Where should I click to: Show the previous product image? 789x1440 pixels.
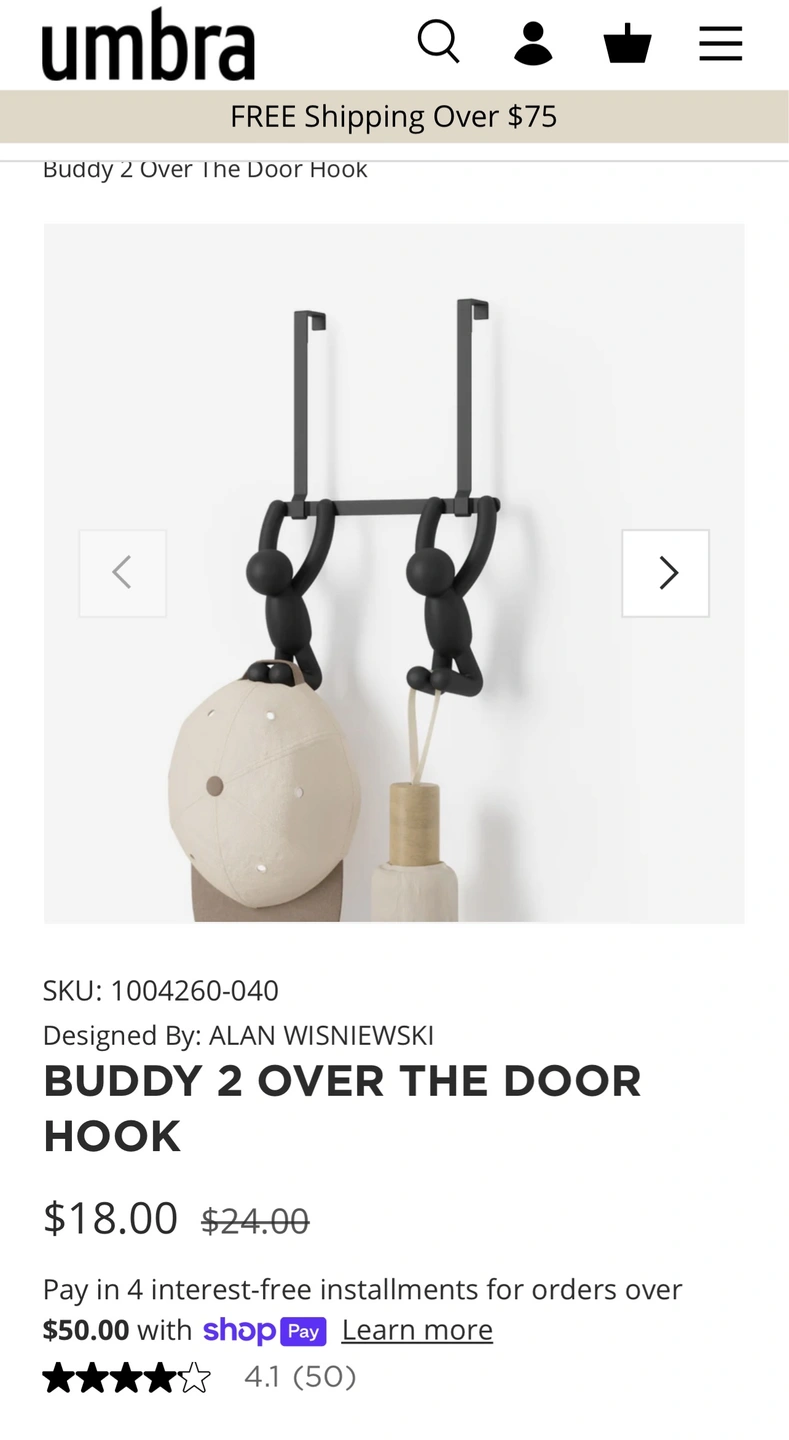123,573
